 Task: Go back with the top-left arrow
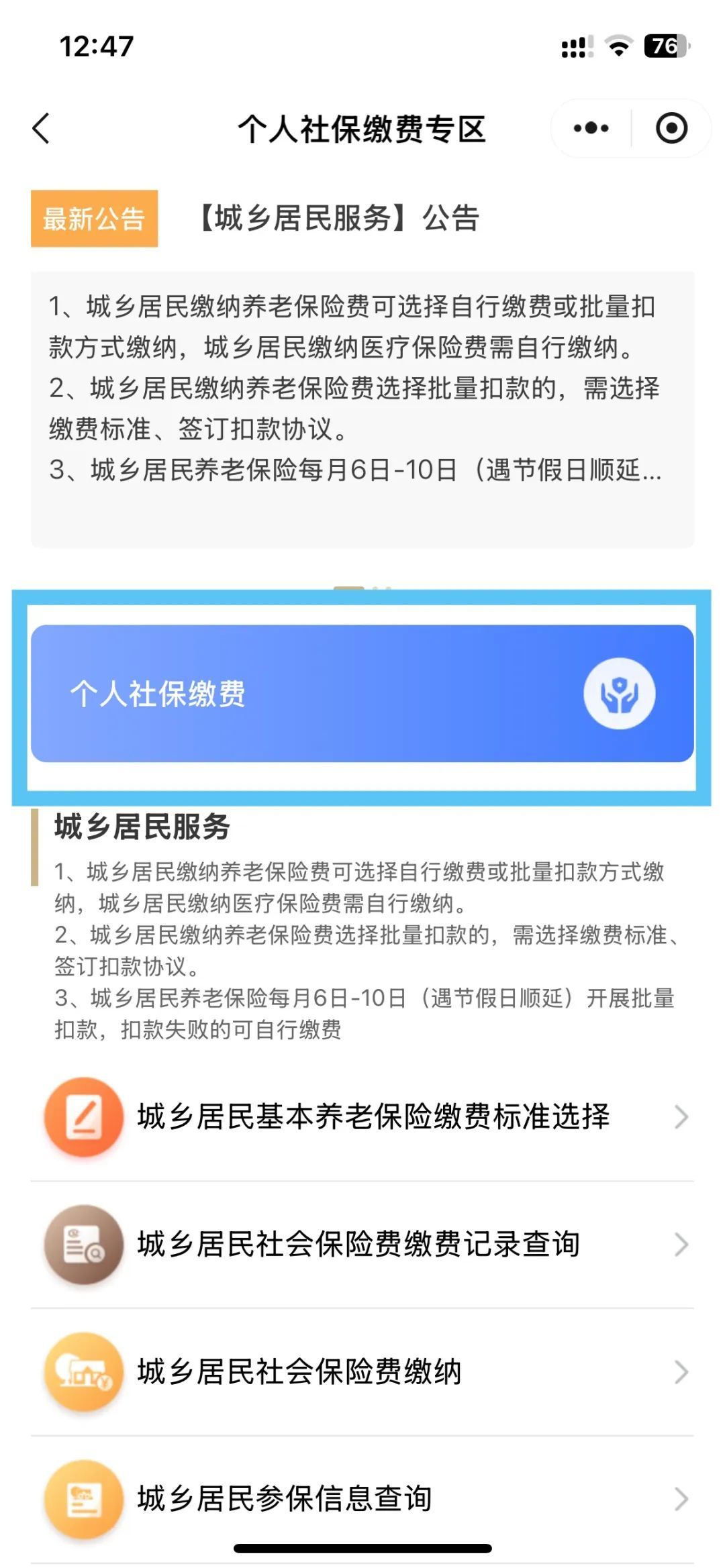coord(42,128)
